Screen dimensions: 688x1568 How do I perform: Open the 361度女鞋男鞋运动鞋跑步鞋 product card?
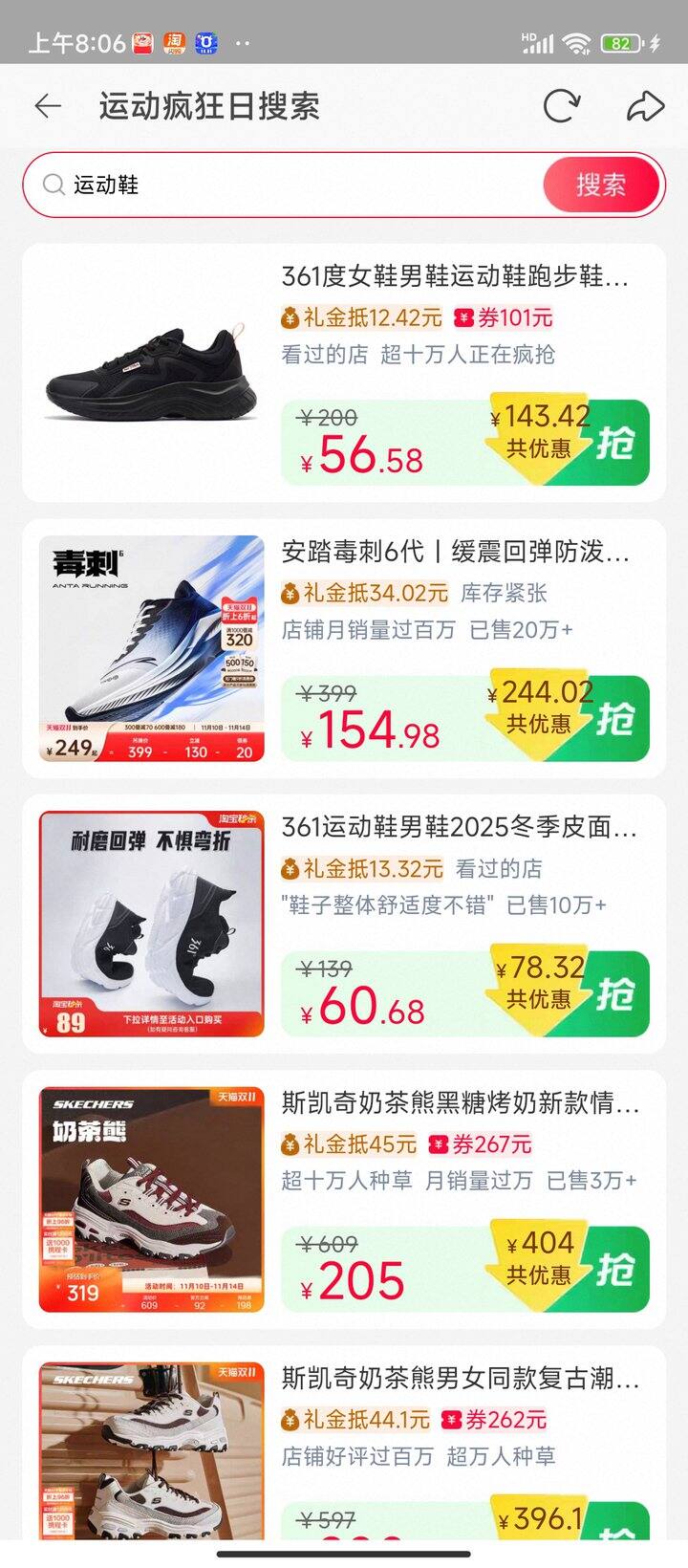click(455, 277)
